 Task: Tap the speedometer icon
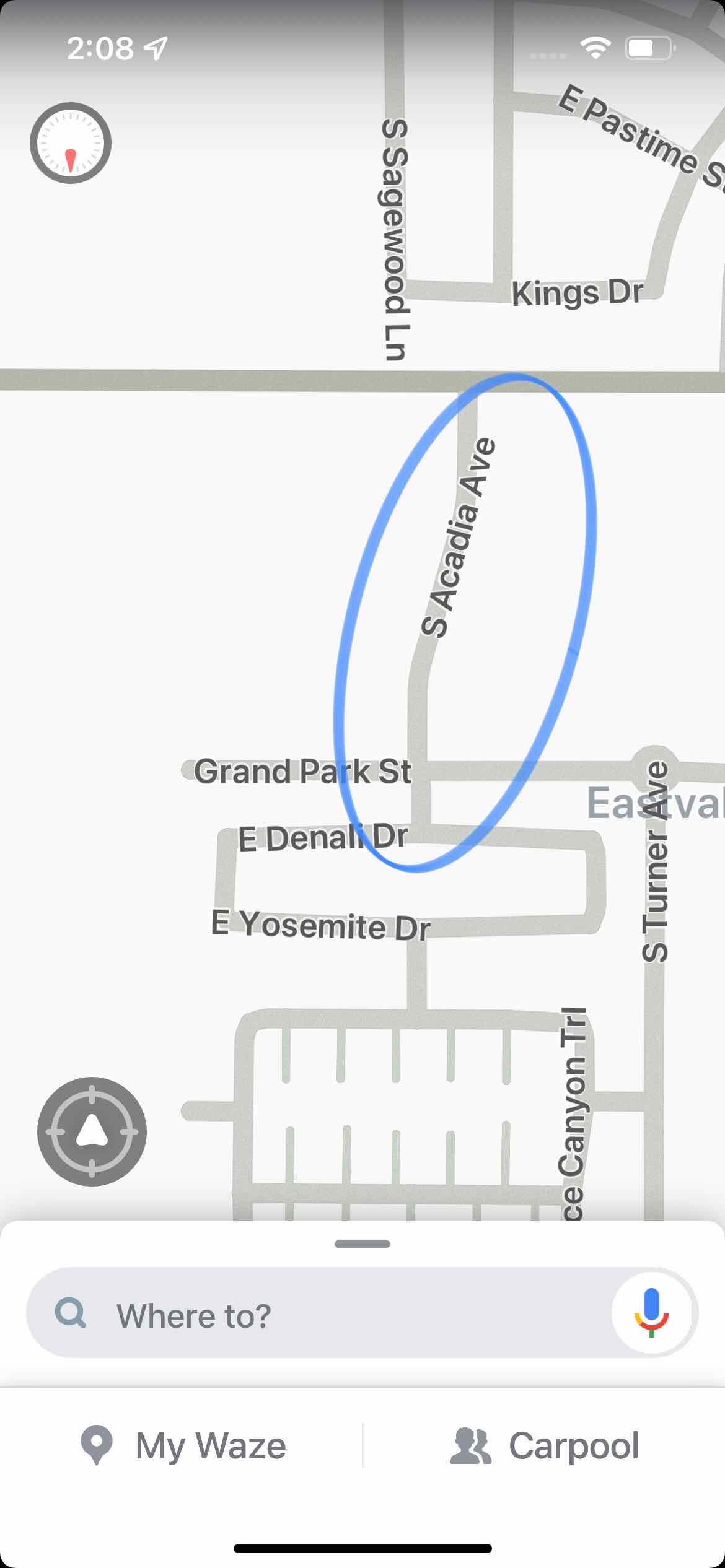71,143
